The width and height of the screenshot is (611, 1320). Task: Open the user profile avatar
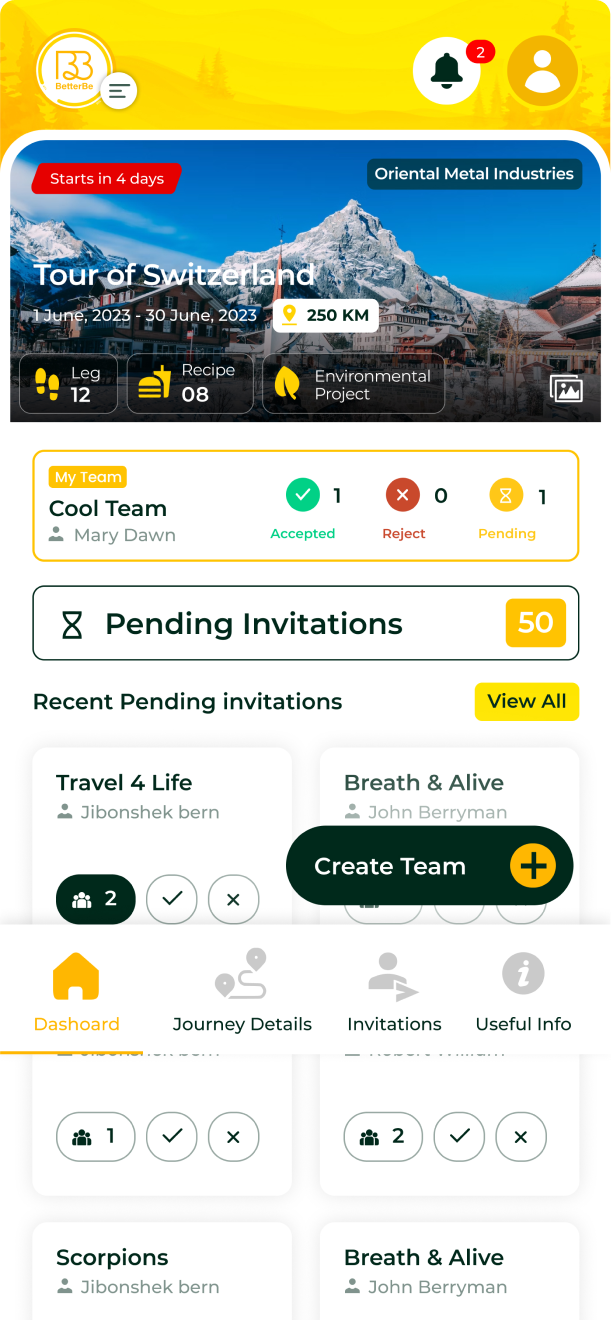(x=543, y=71)
